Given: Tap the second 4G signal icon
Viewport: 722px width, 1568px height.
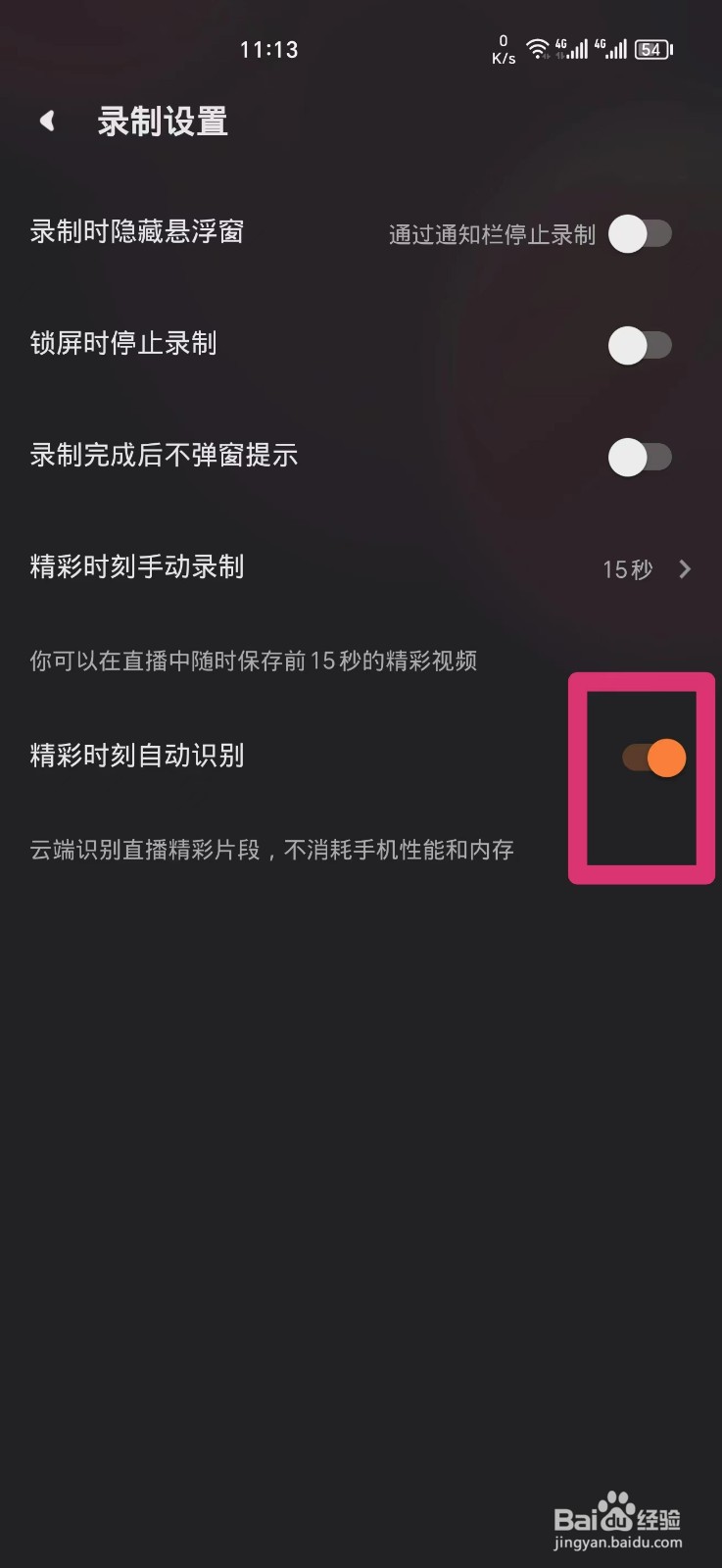Looking at the screenshot, I should (x=614, y=49).
